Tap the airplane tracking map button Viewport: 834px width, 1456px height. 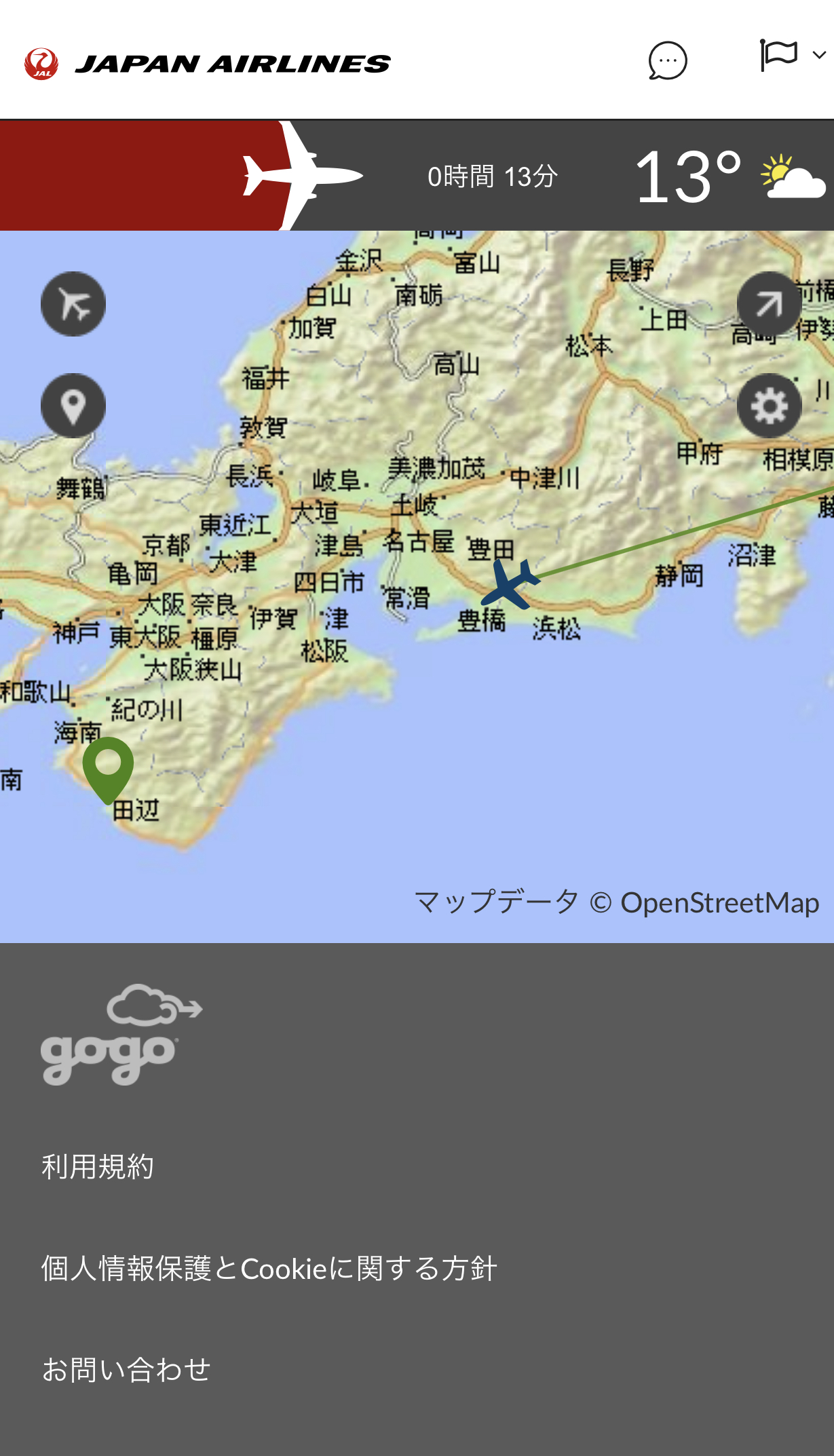click(x=73, y=304)
